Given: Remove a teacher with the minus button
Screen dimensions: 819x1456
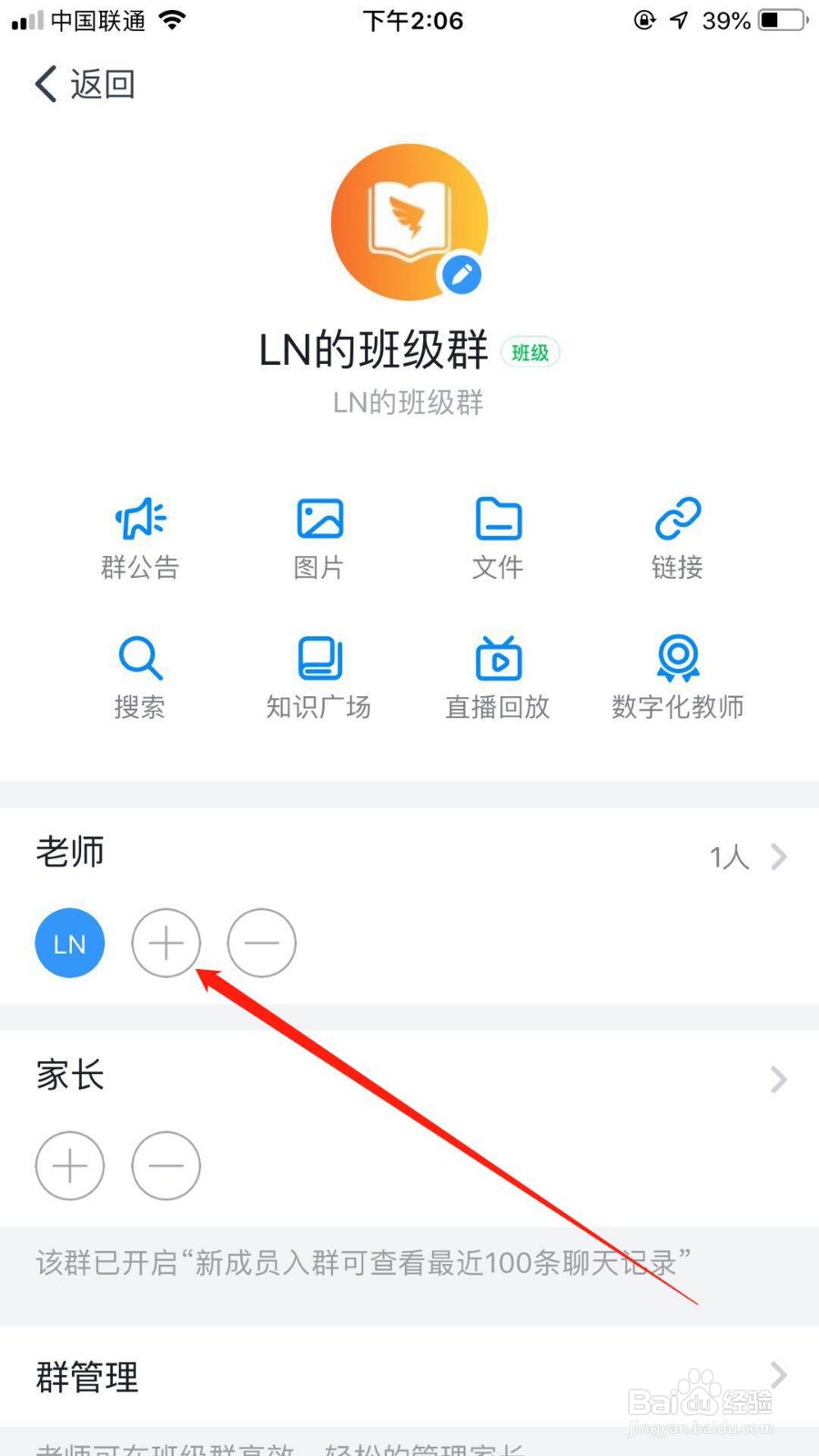Looking at the screenshot, I should point(261,943).
